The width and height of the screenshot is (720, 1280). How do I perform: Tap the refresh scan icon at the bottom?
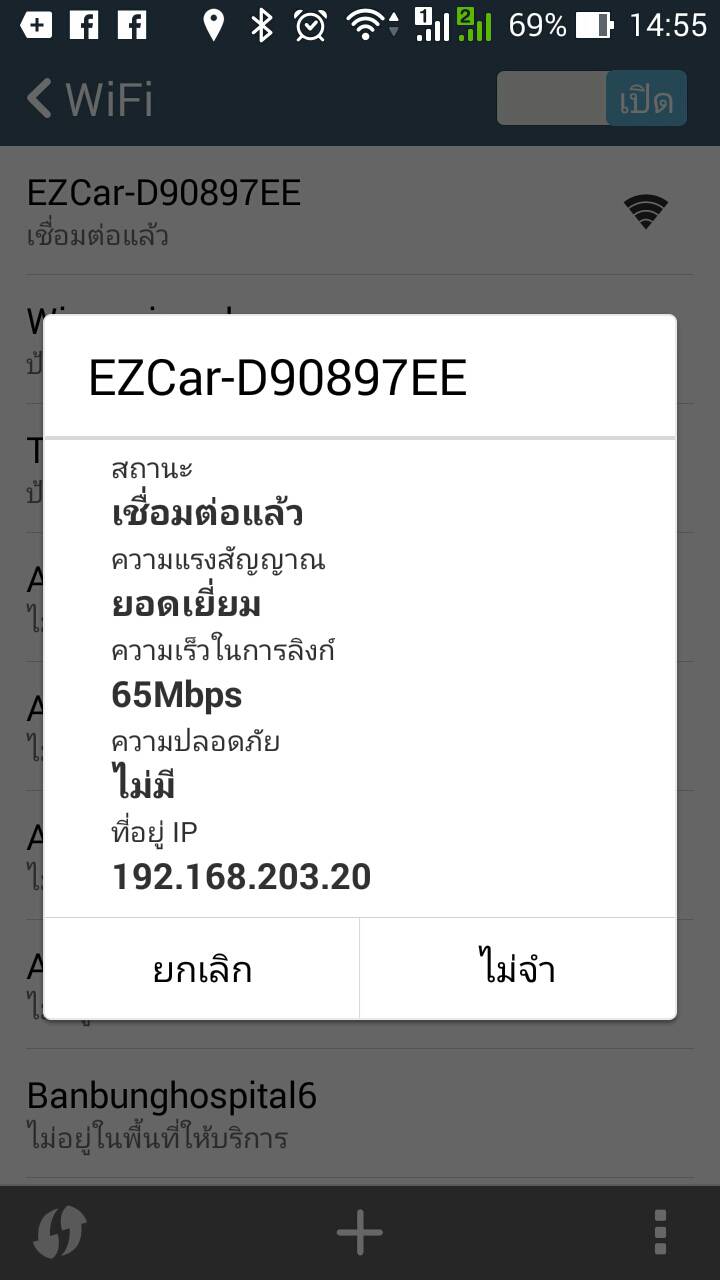pos(60,1233)
